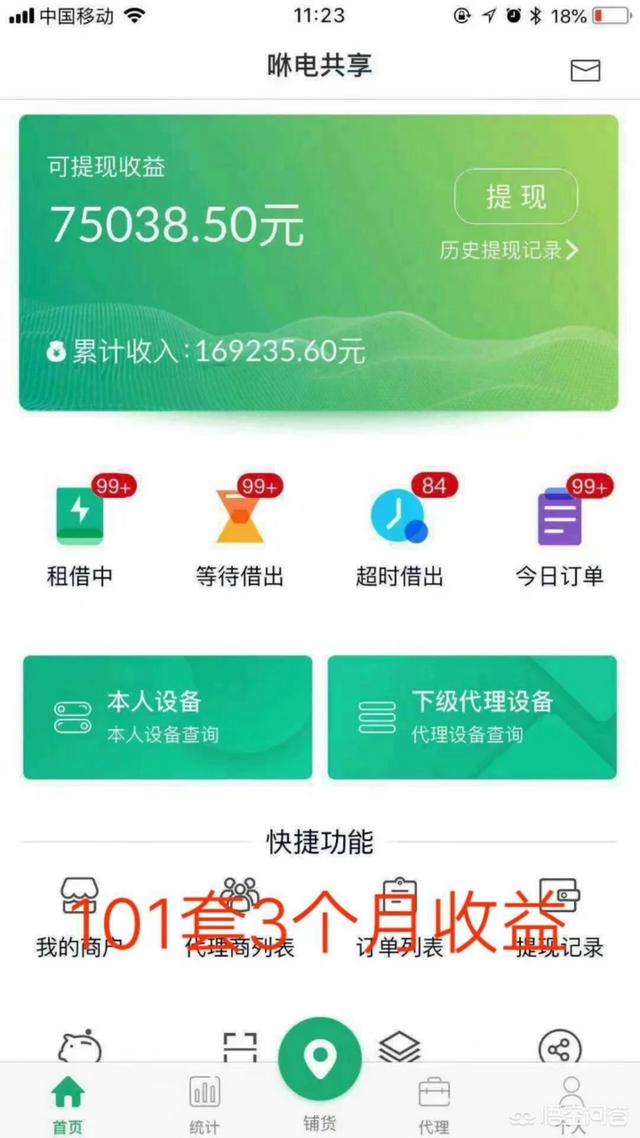View 等待借出 pending lending items

point(240,531)
